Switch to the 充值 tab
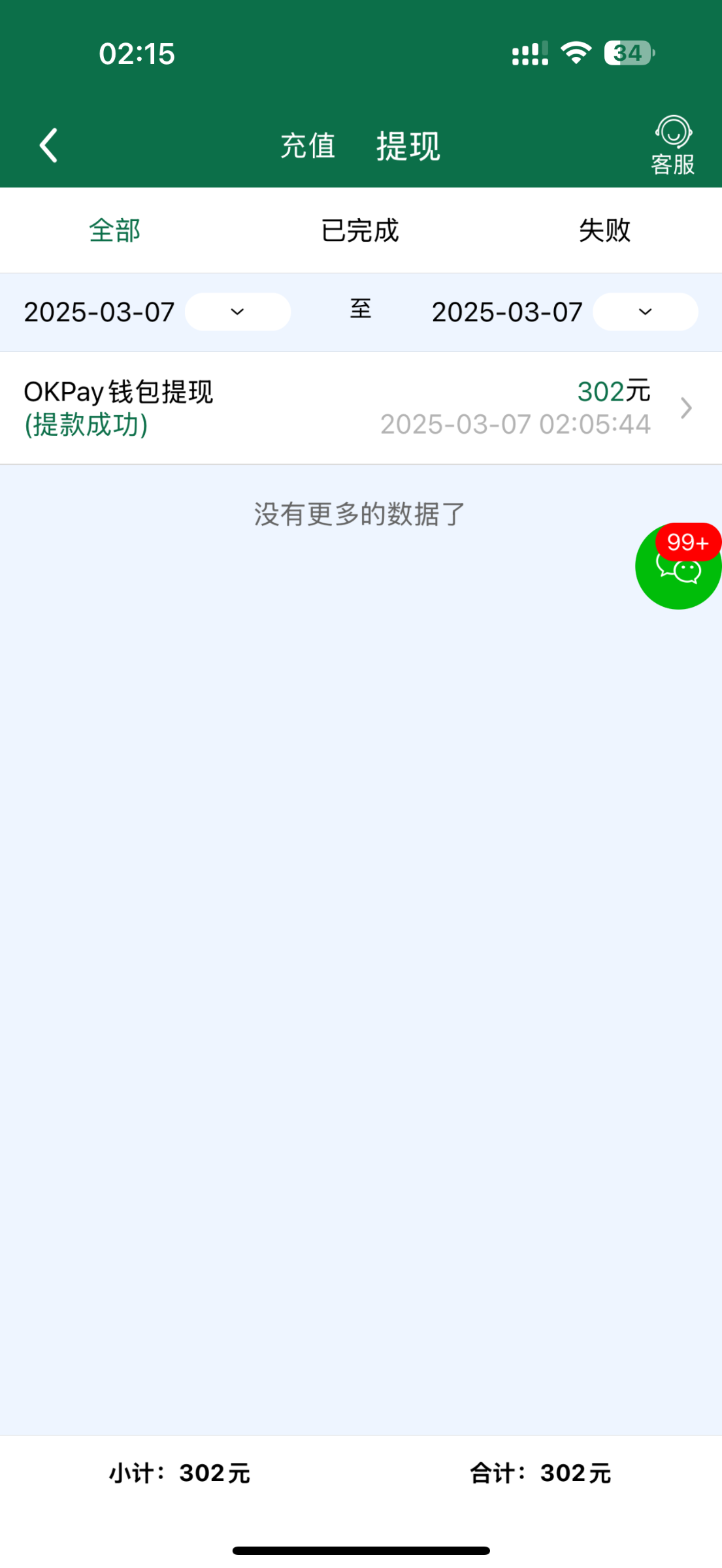Image resolution: width=722 pixels, height=1568 pixels. click(x=308, y=145)
